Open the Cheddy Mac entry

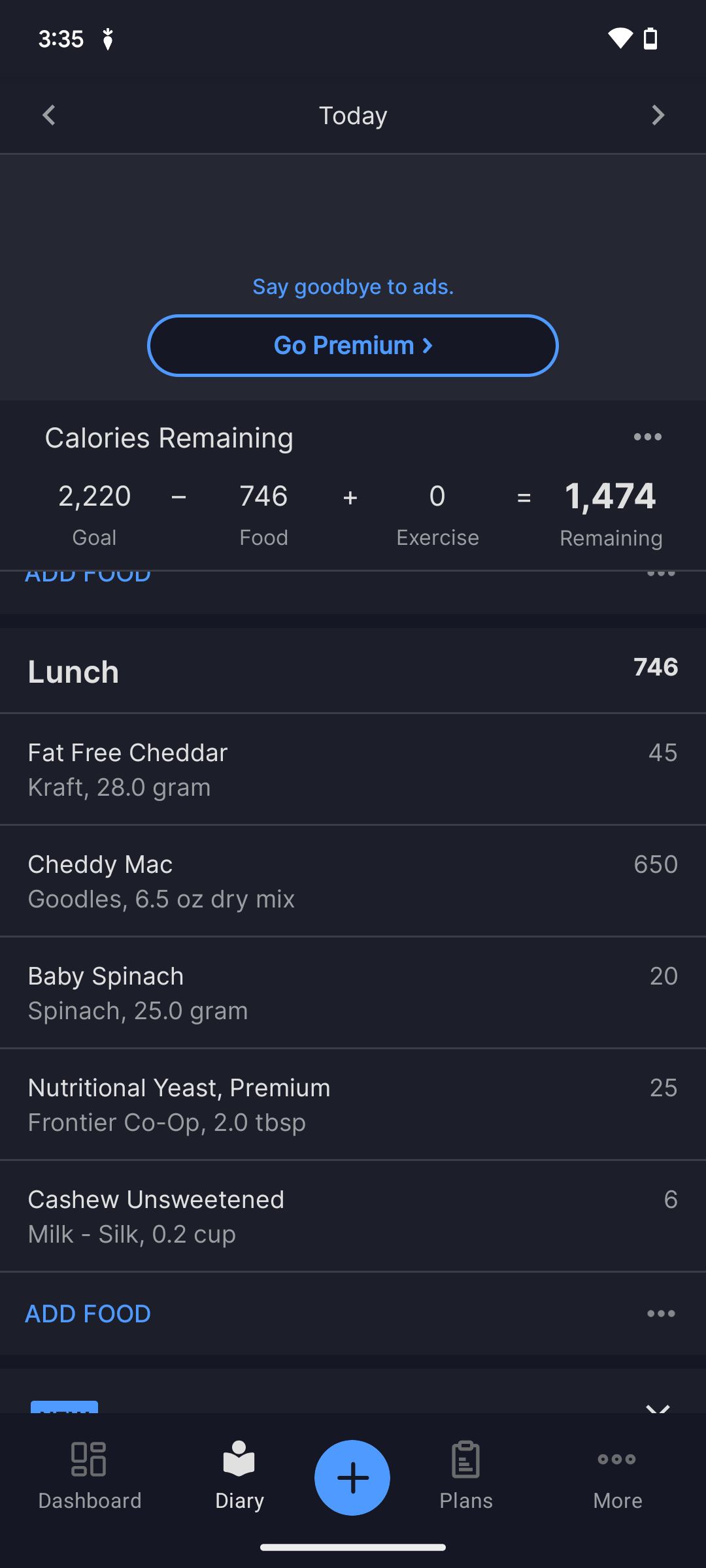point(353,881)
